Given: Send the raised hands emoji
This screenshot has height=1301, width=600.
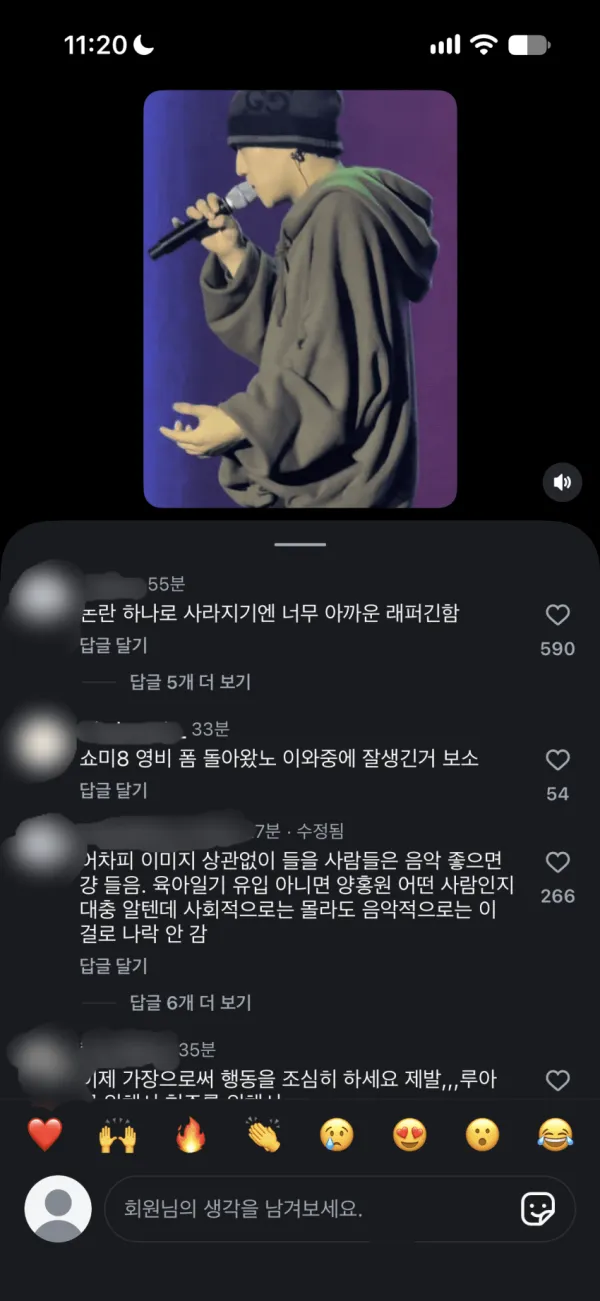Looking at the screenshot, I should click(x=117, y=1134).
